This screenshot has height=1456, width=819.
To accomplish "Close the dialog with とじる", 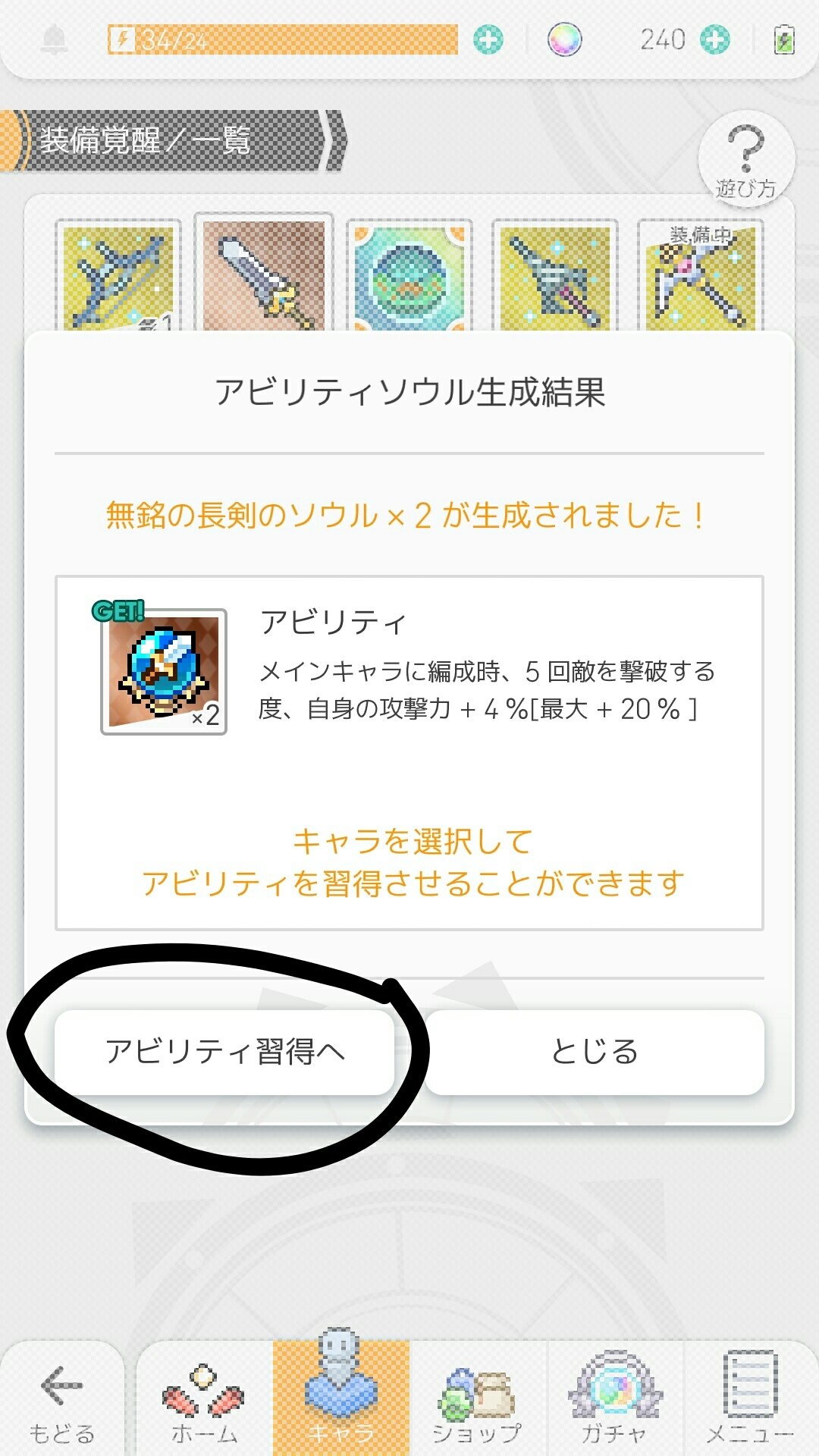I will pos(595,1052).
